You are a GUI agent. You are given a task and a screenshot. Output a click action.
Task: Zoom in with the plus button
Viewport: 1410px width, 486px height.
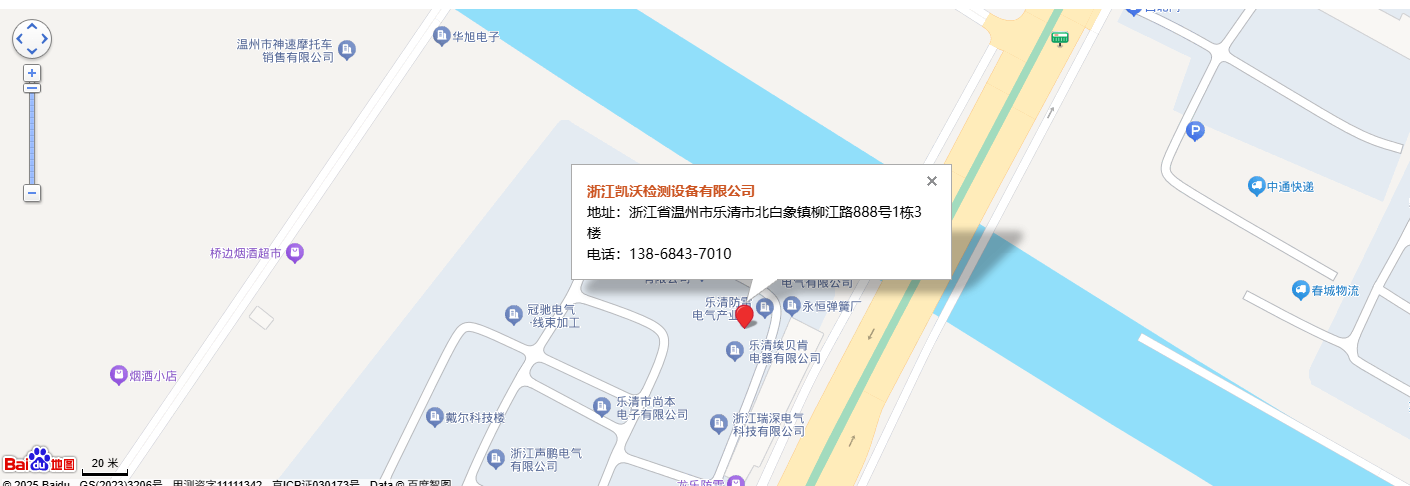click(x=32, y=73)
